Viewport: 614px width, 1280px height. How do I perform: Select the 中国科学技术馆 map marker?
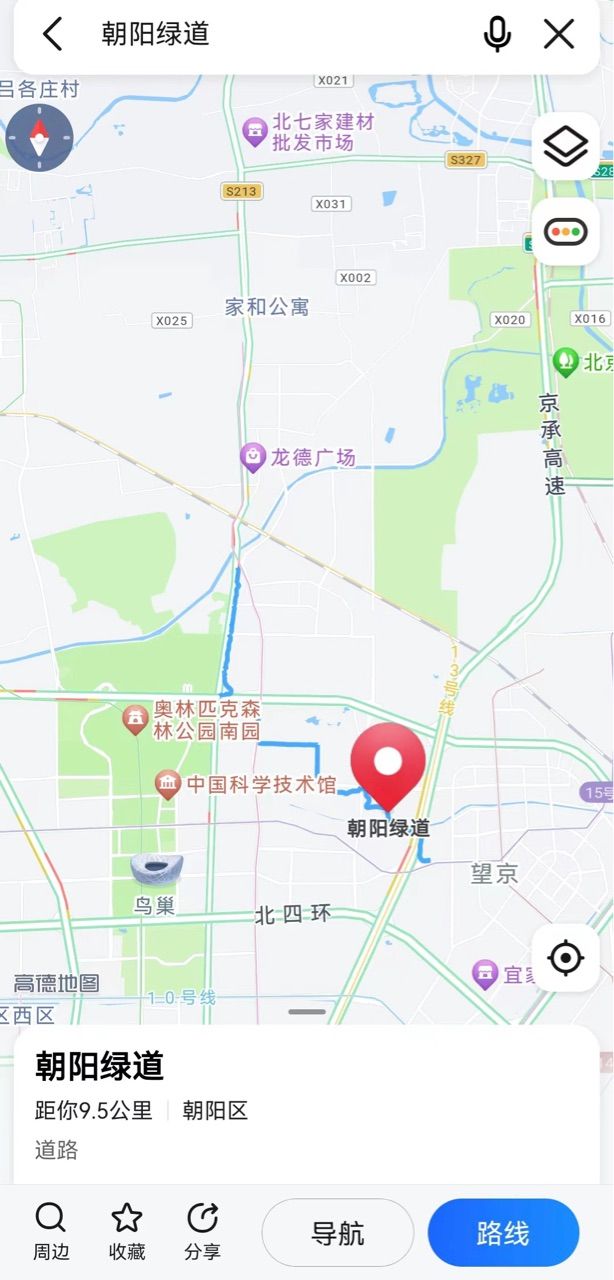(168, 783)
